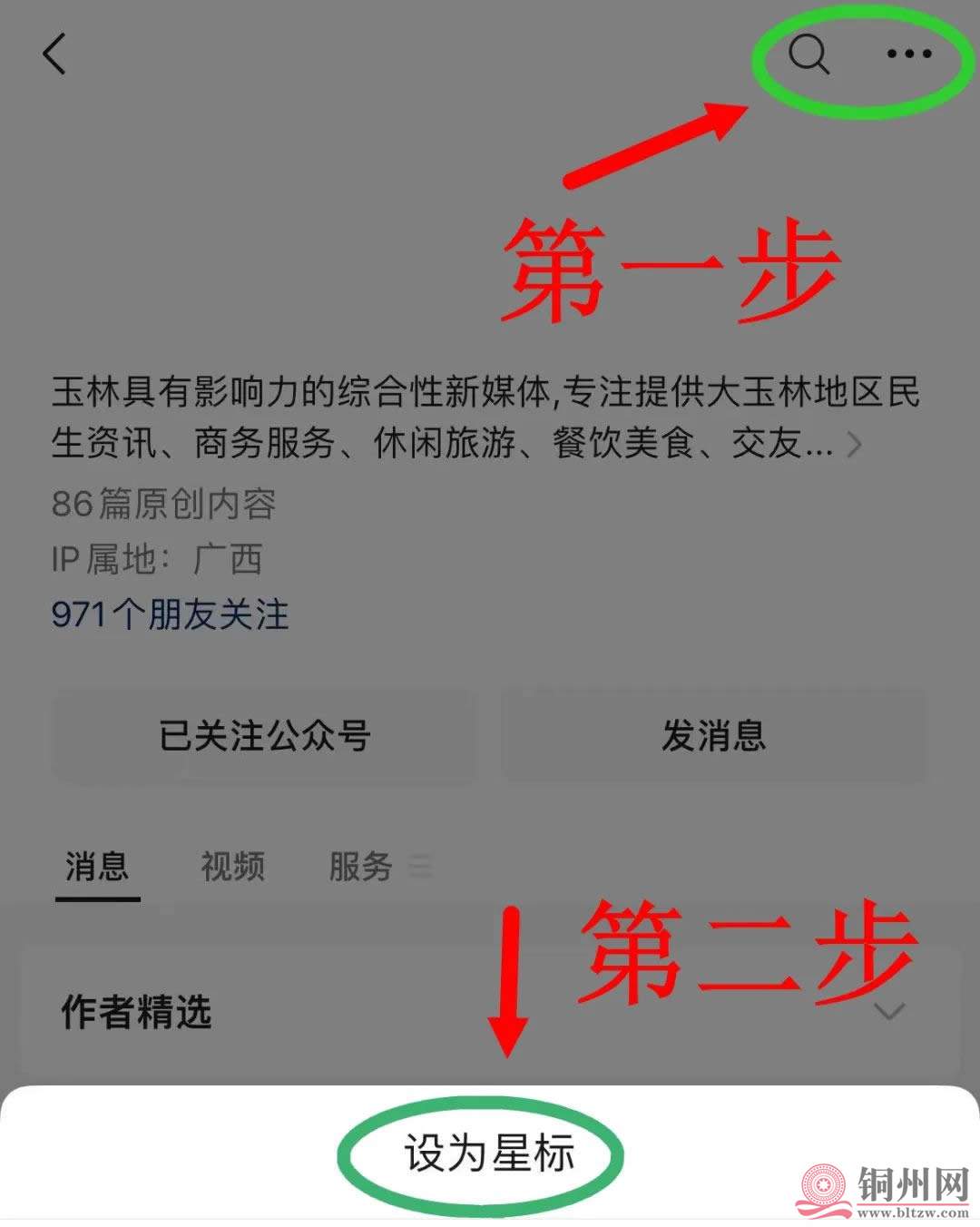Switch to the 服务 tab
Viewport: 980px width, 1227px height.
tap(361, 867)
